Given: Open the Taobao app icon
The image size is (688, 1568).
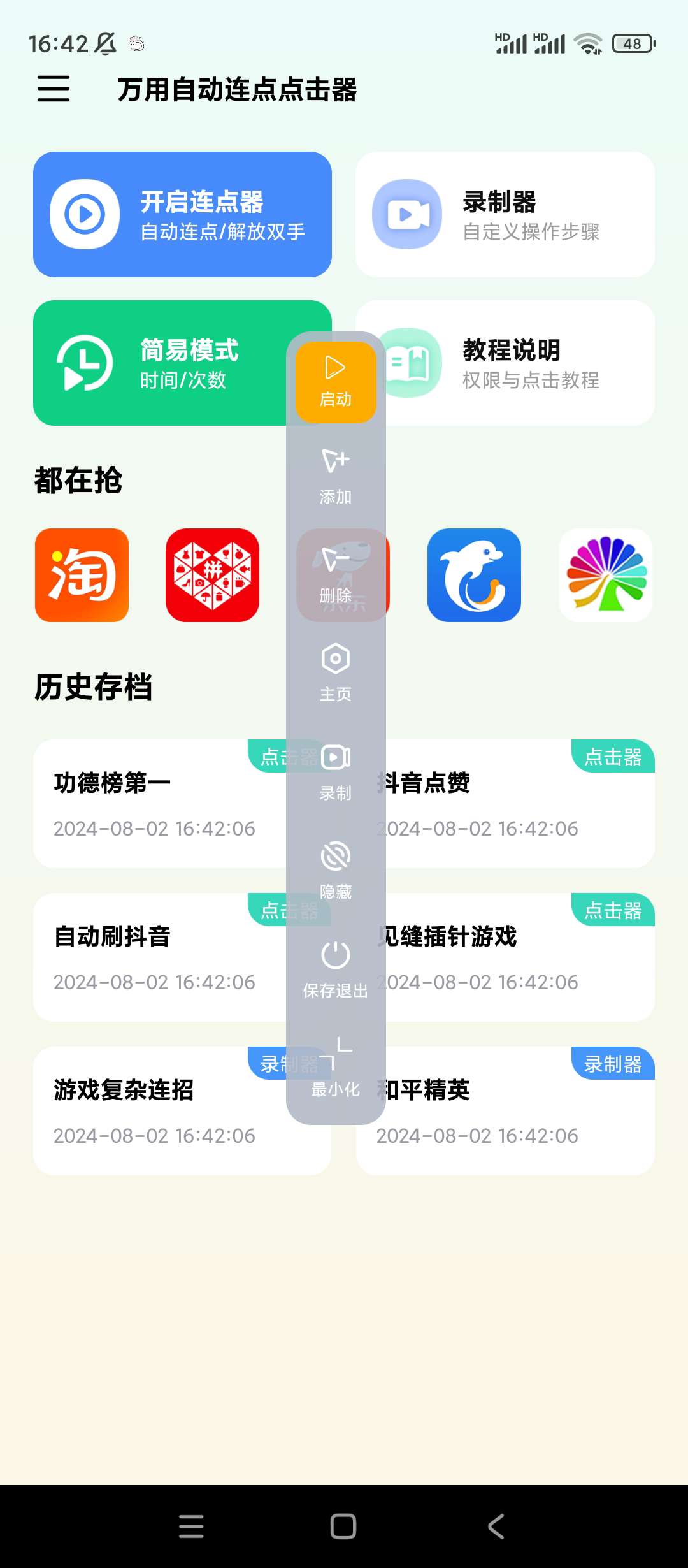Looking at the screenshot, I should tap(82, 575).
